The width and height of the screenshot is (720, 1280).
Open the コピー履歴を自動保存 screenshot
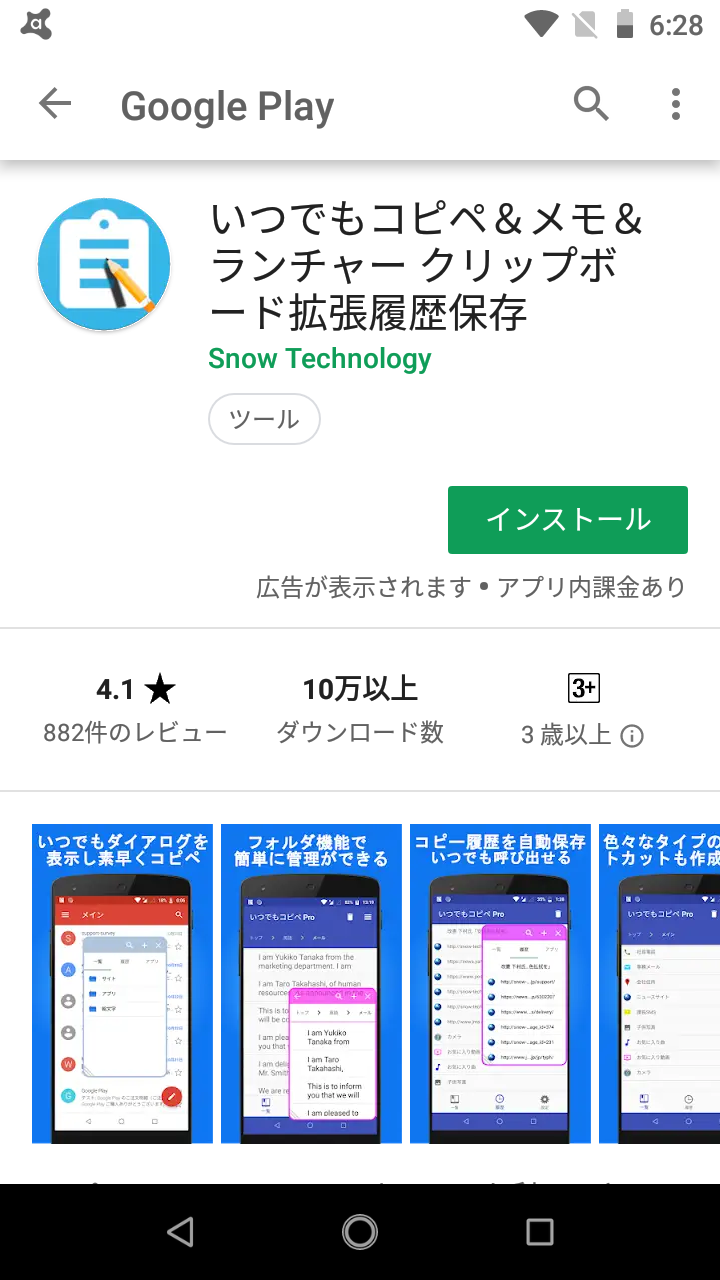click(500, 983)
